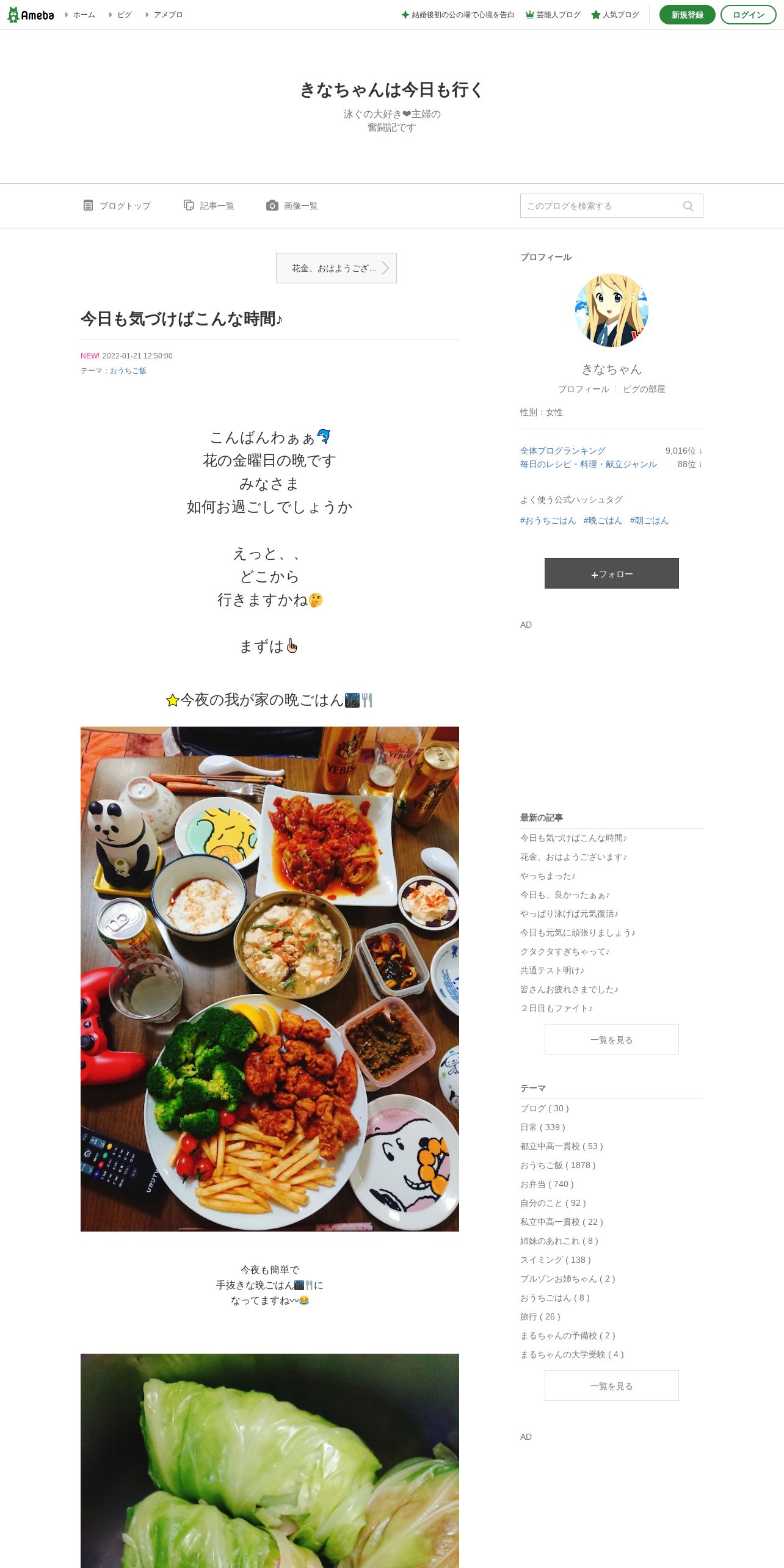Screen dimensions: 784x1568
Task: Select the #晩ごはん hashtag
Action: (603, 520)
